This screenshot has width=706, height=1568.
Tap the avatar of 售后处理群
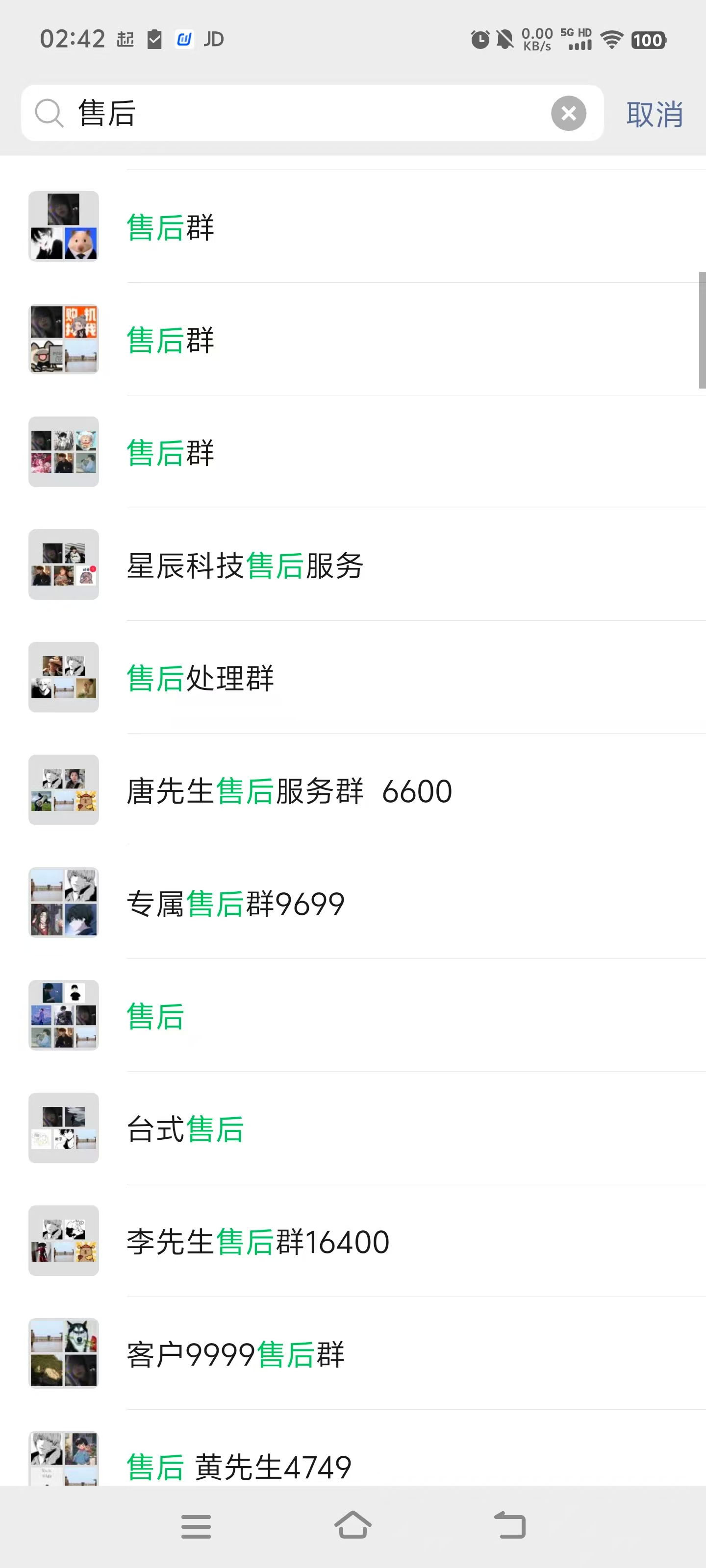point(63,677)
